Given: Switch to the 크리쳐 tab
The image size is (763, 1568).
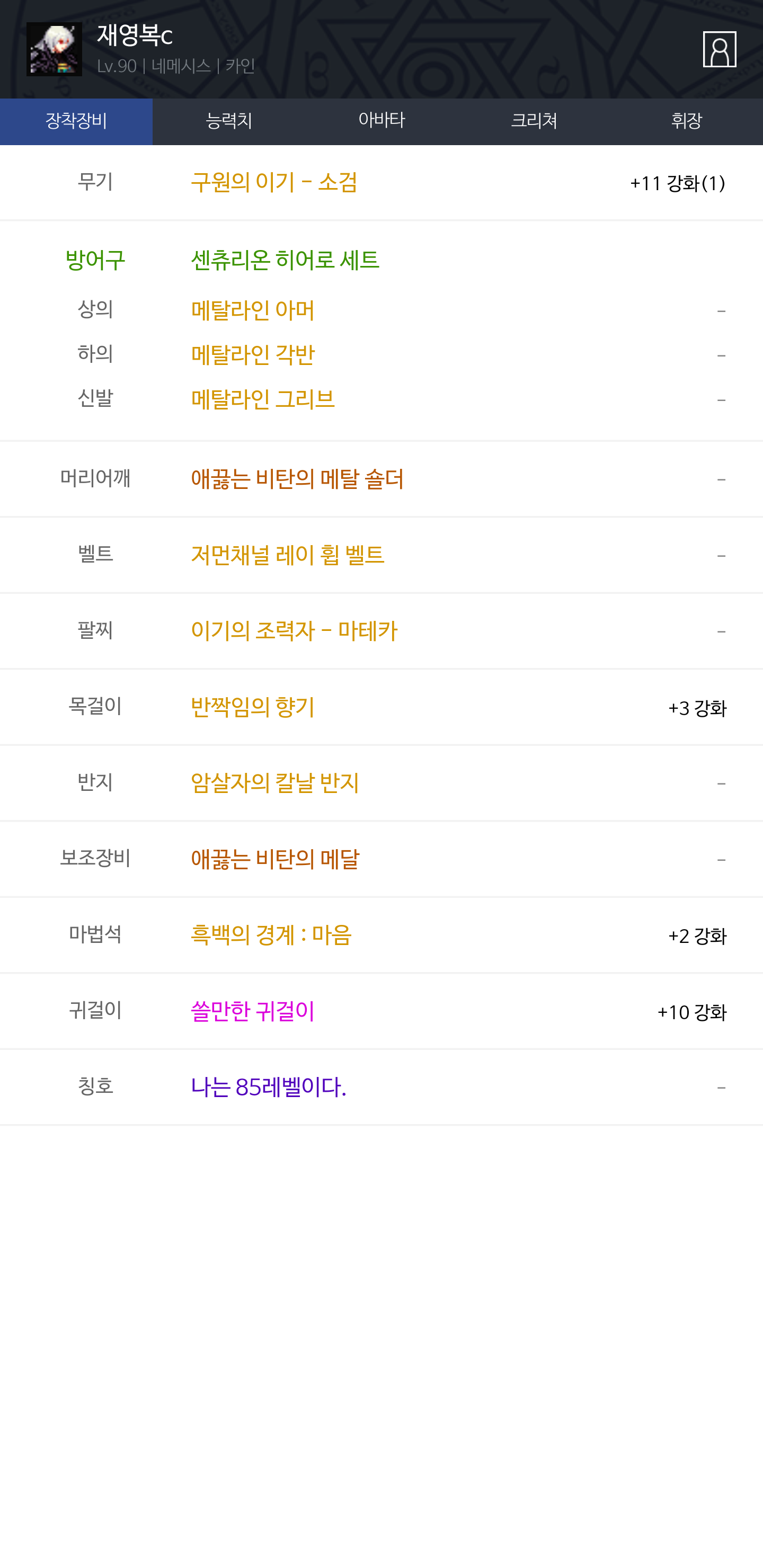Looking at the screenshot, I should coord(534,121).
